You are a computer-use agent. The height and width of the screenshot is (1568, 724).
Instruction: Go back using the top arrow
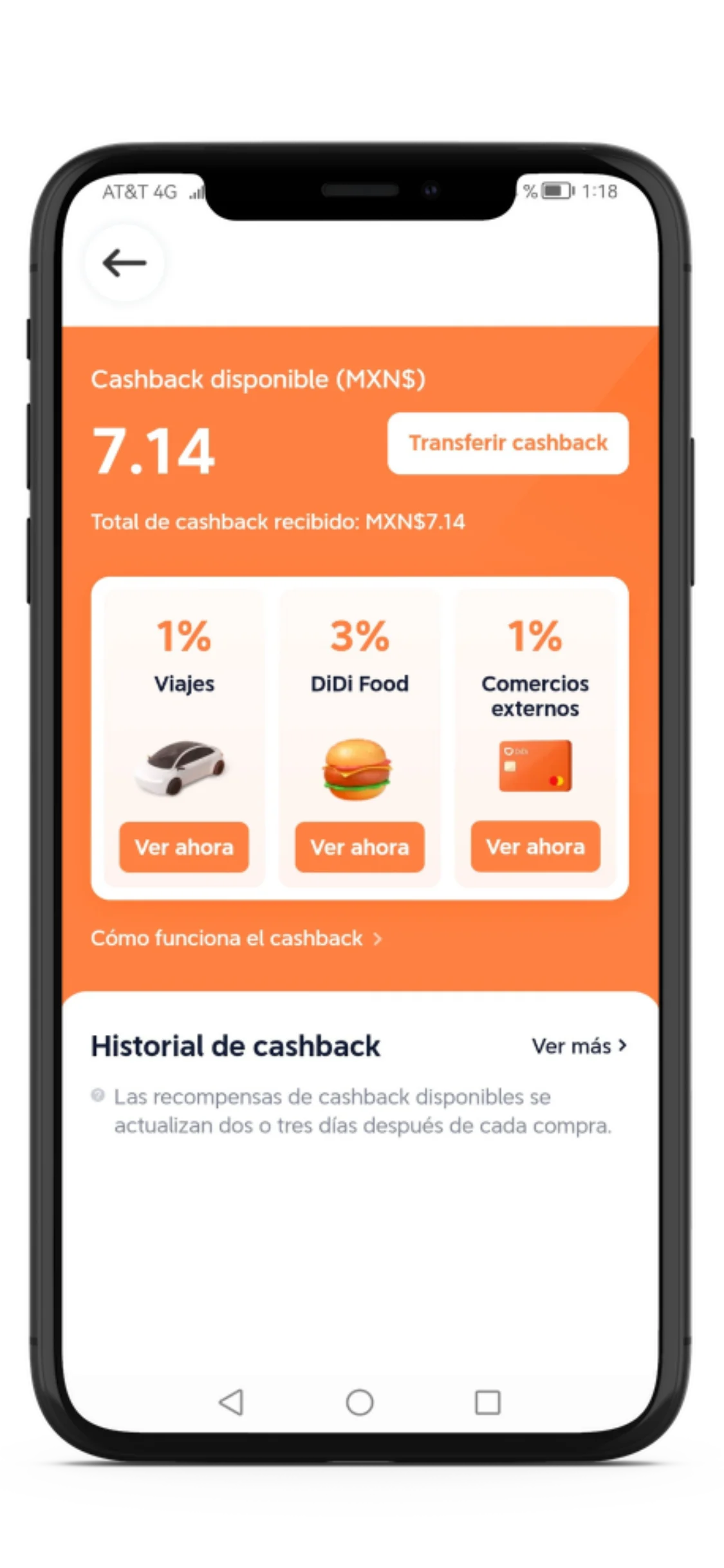point(124,263)
